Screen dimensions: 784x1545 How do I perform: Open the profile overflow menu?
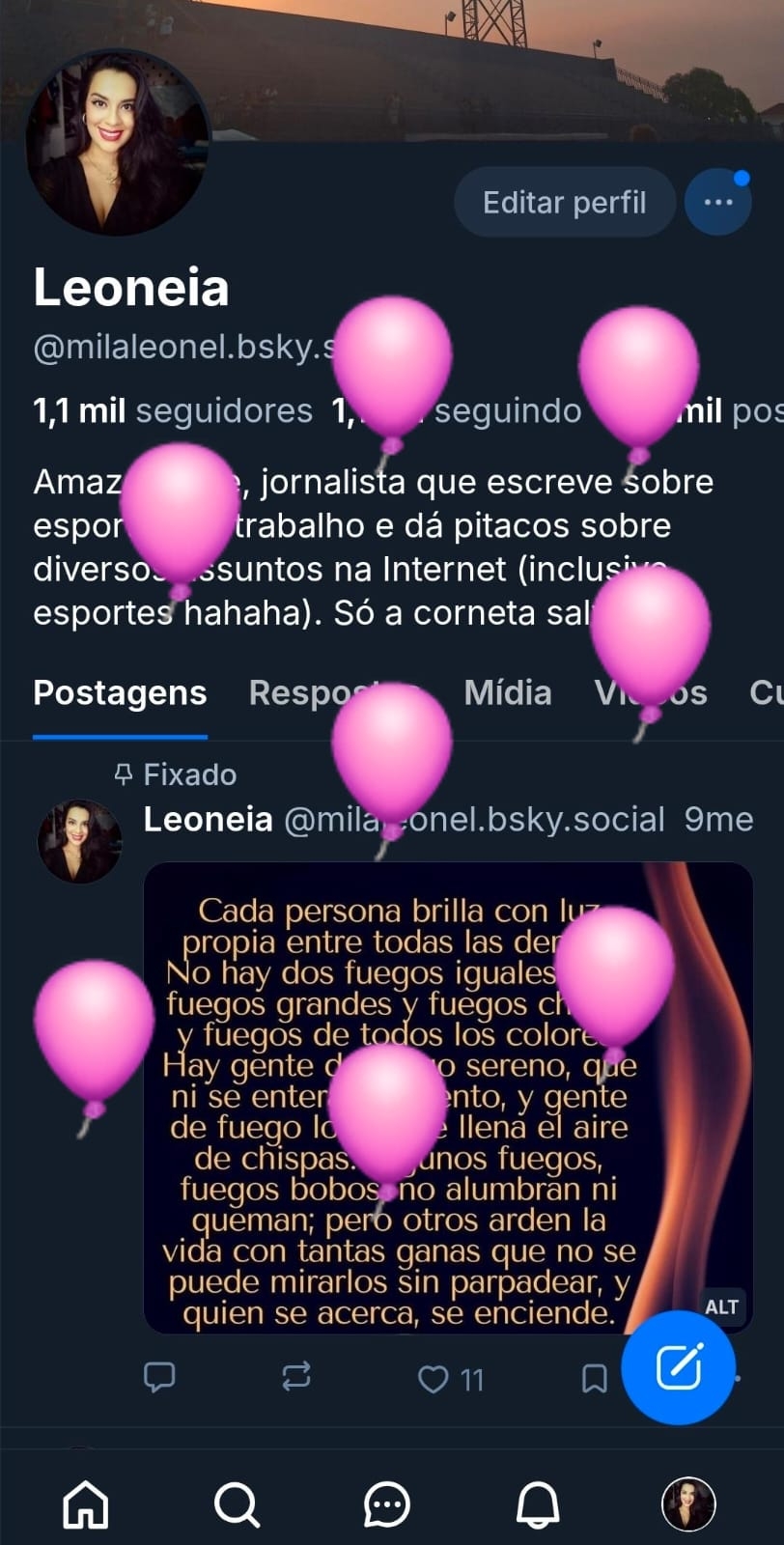(717, 203)
